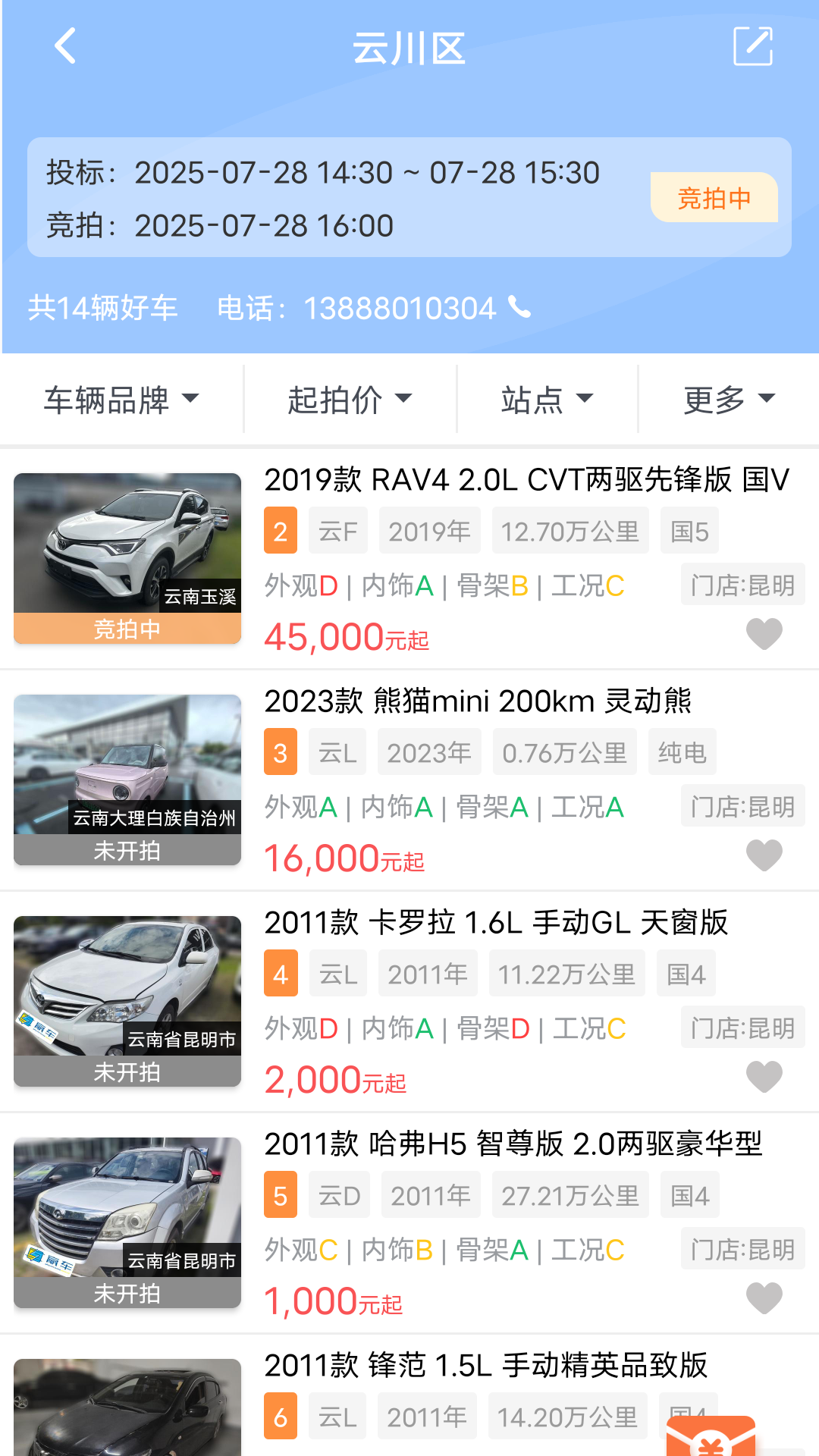The width and height of the screenshot is (819, 1456).
Task: Favorite the 熊猫mini listing via heart icon
Action: click(766, 857)
